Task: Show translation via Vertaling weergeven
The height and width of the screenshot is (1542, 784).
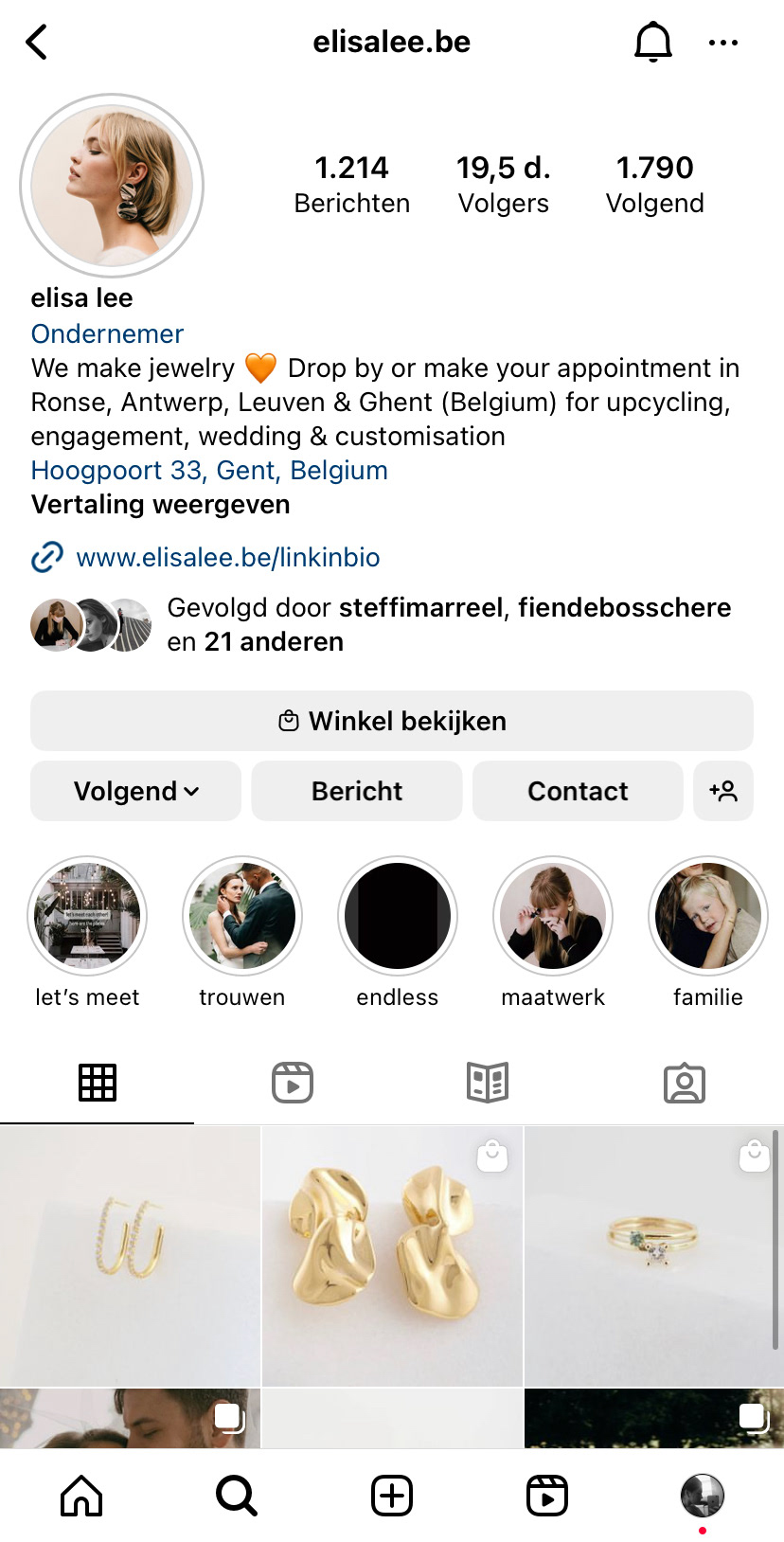Action: coord(161,504)
